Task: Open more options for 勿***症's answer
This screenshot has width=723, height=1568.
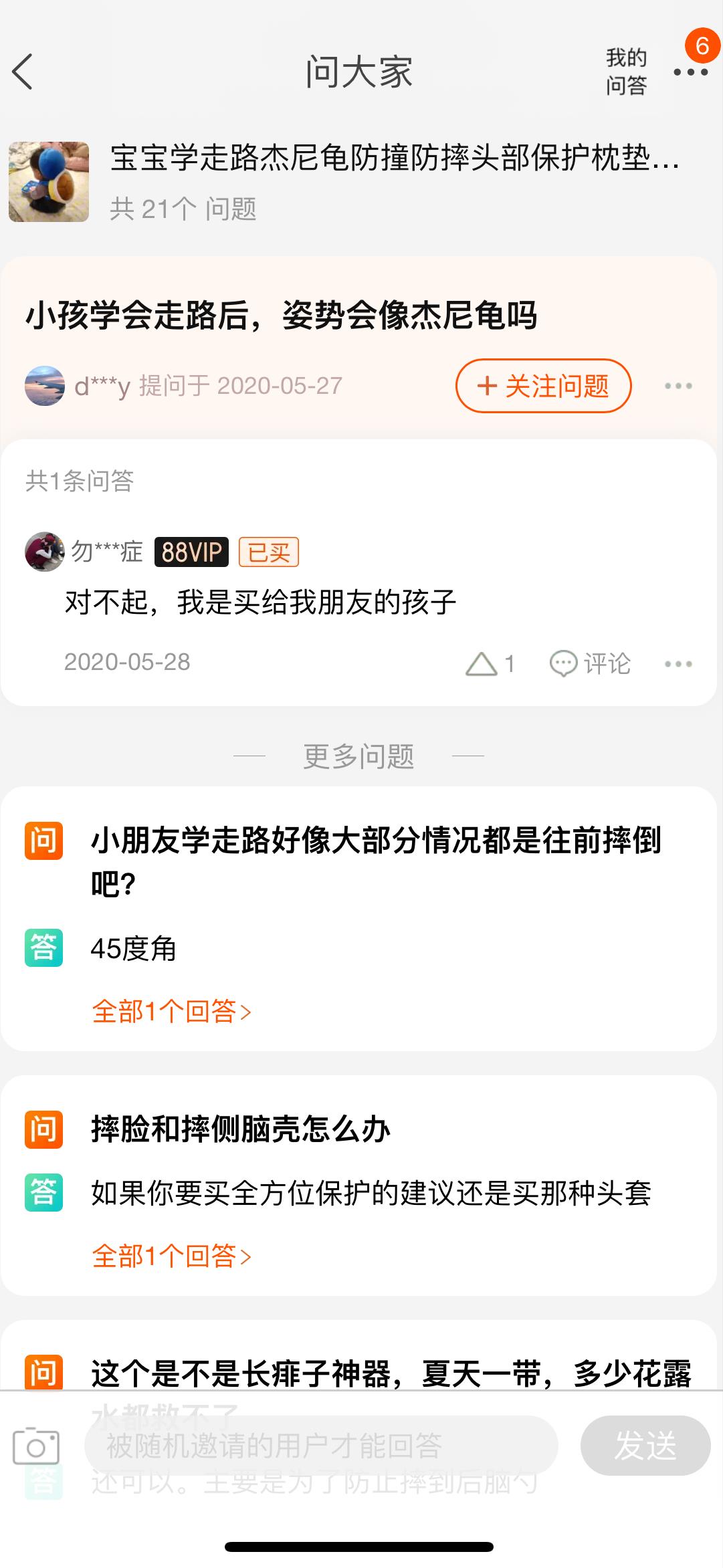Action: pos(678,664)
